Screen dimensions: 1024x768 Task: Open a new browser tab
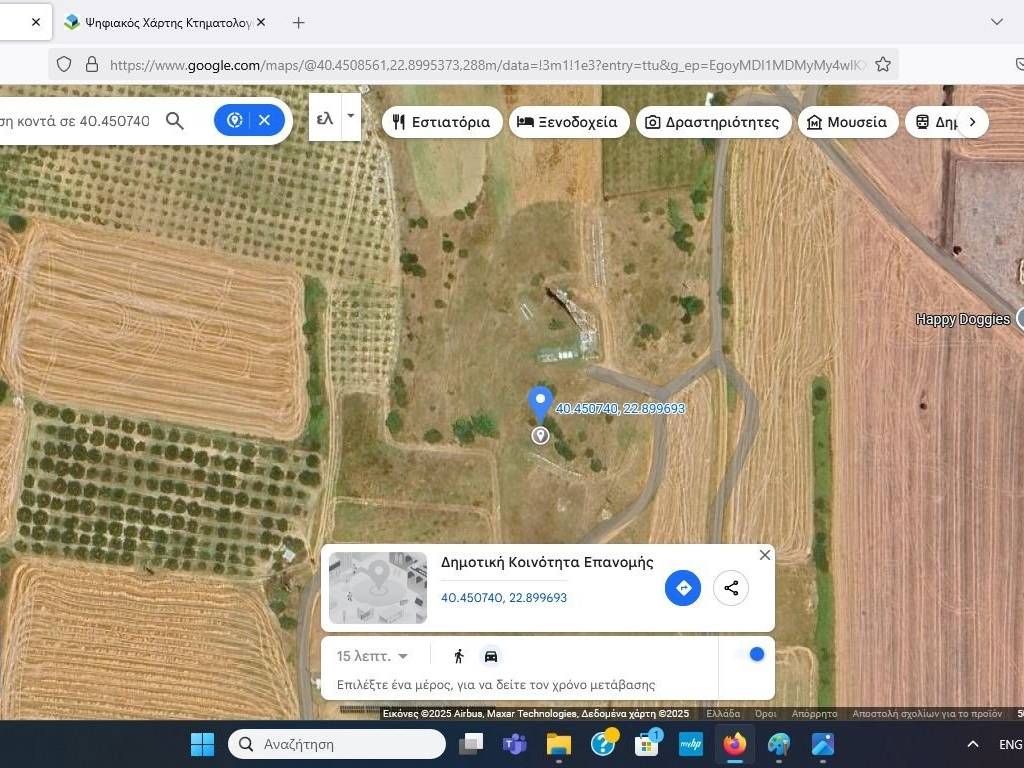pyautogui.click(x=298, y=22)
